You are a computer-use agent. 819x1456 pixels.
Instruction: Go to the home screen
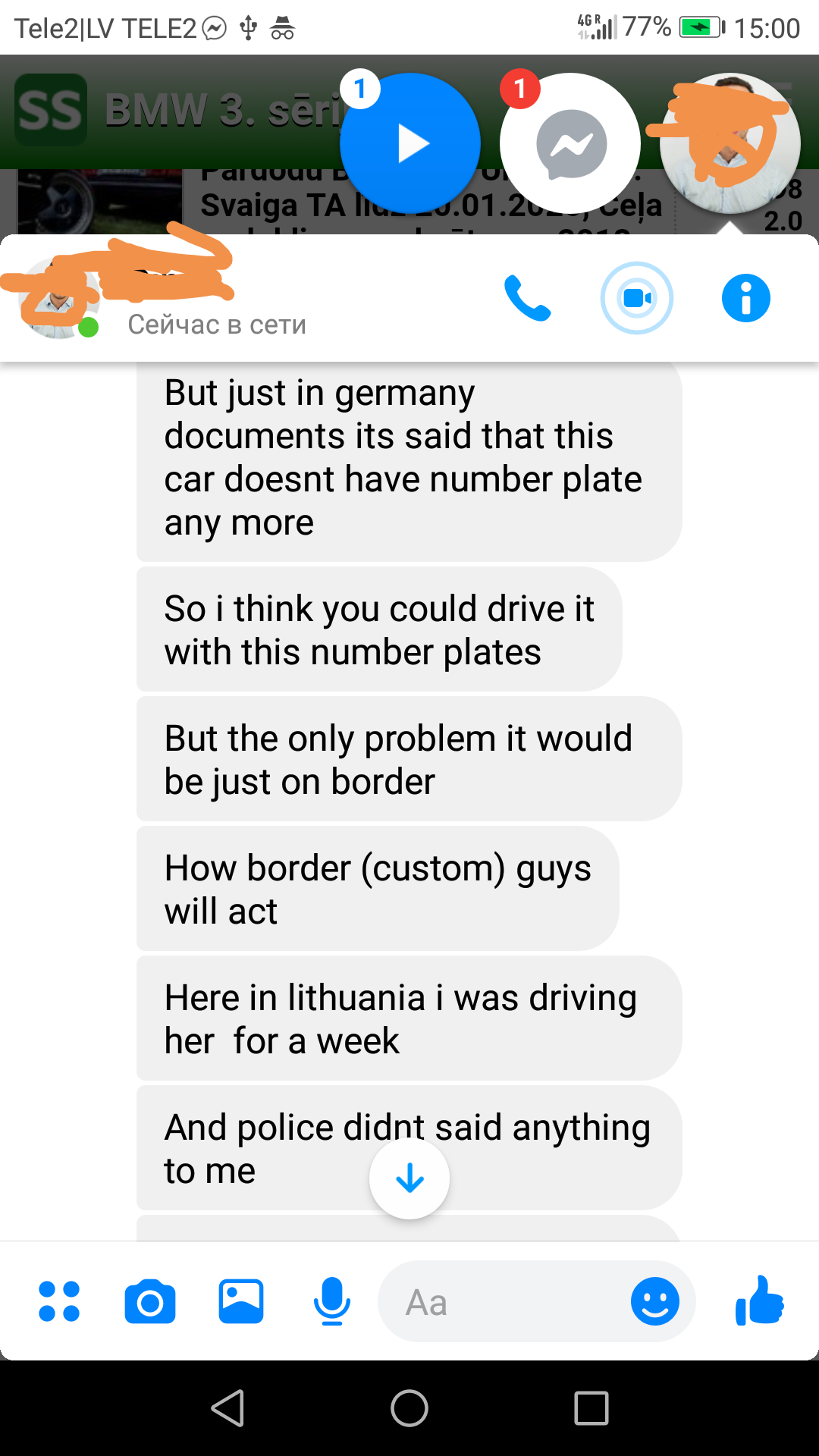click(x=409, y=1408)
